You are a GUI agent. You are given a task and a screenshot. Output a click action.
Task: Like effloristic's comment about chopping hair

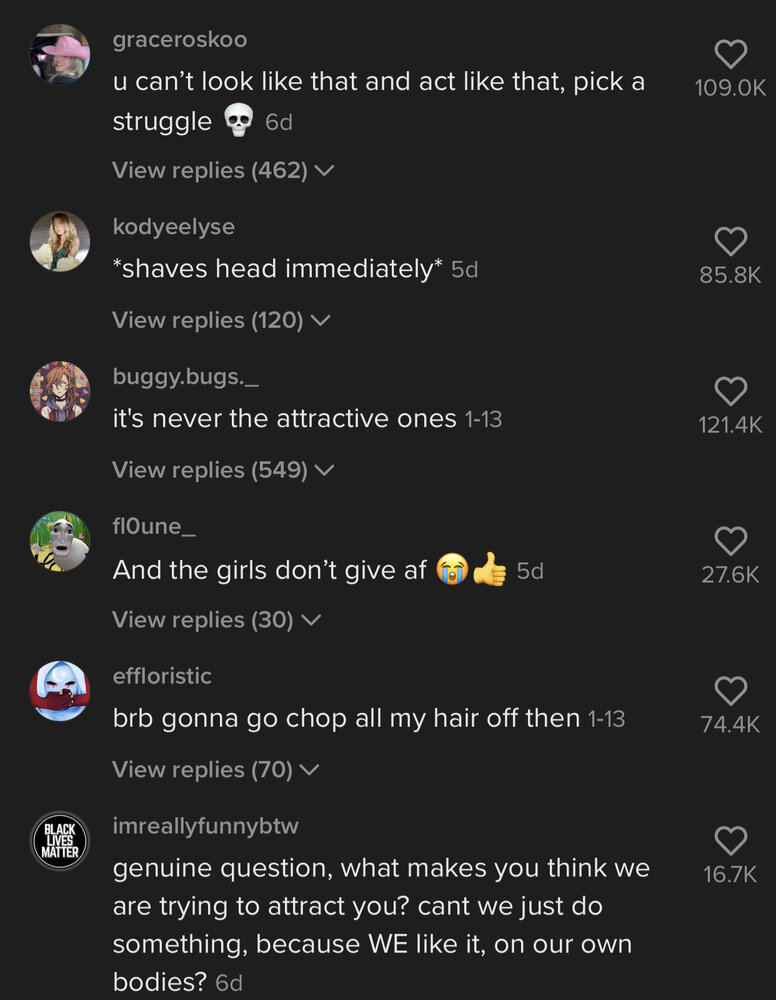coord(731,690)
